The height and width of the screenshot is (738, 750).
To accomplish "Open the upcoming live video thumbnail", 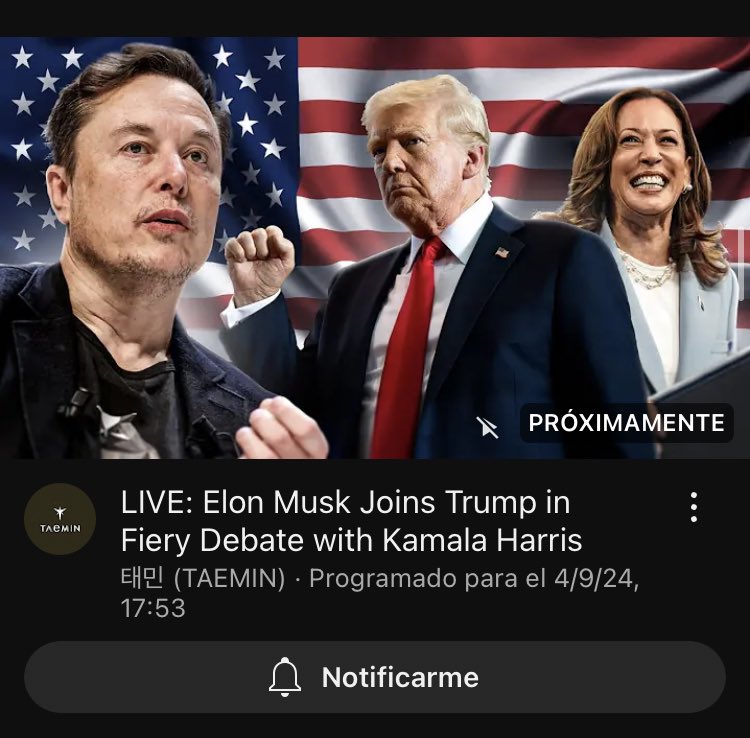I will [375, 248].
